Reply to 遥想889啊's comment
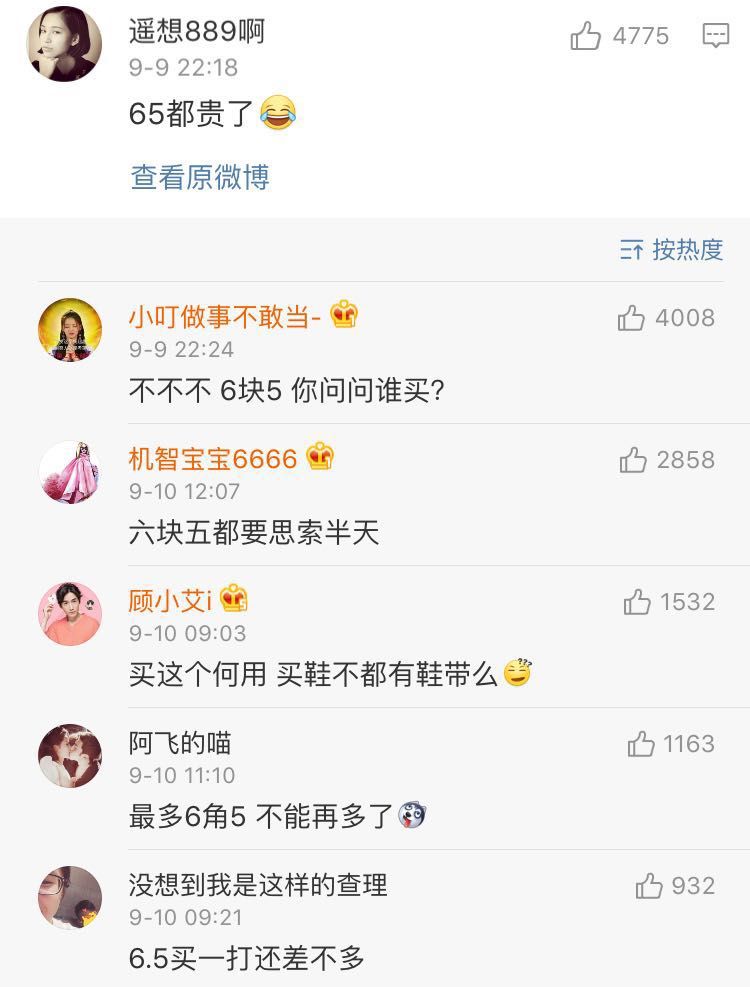The height and width of the screenshot is (987, 750). click(x=716, y=37)
